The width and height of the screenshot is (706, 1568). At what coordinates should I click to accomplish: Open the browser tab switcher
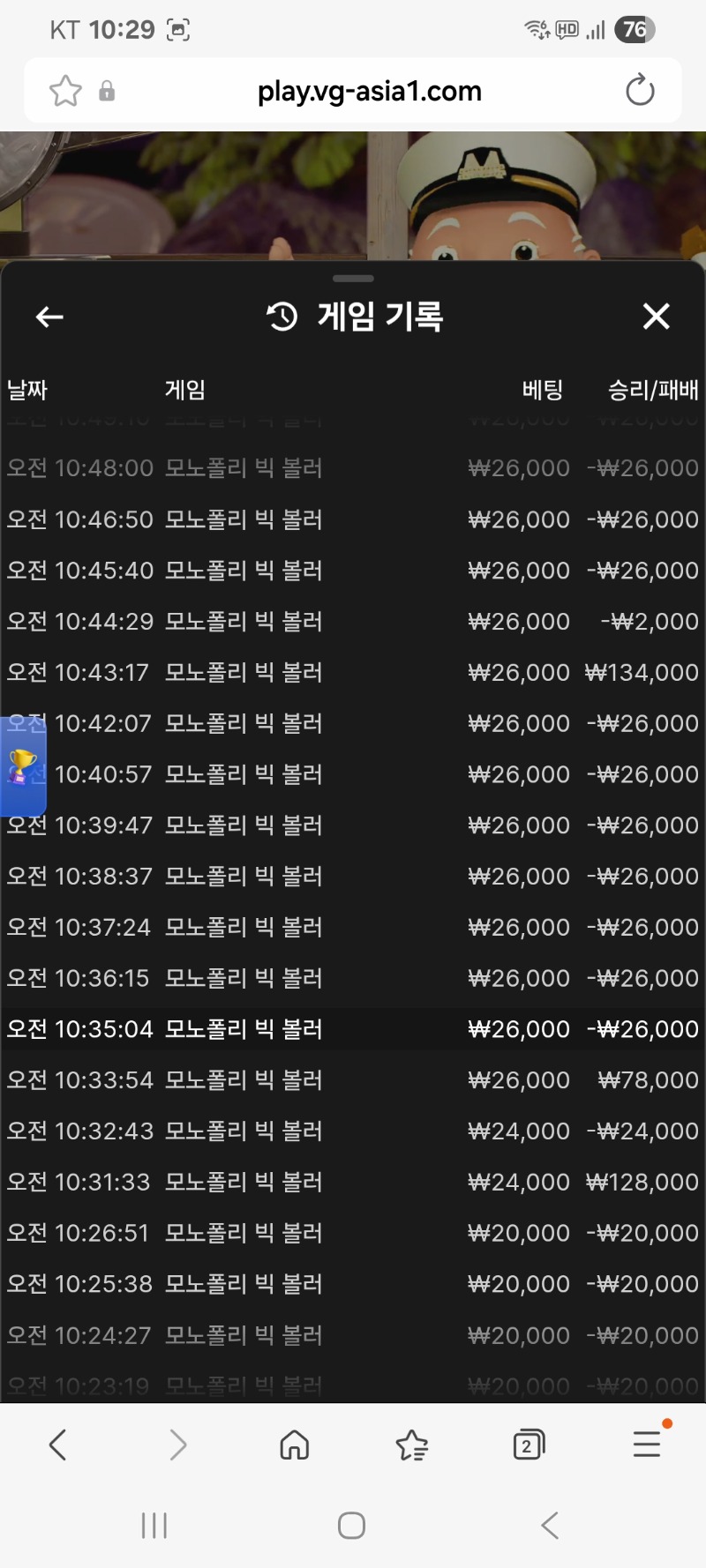pos(528,1445)
